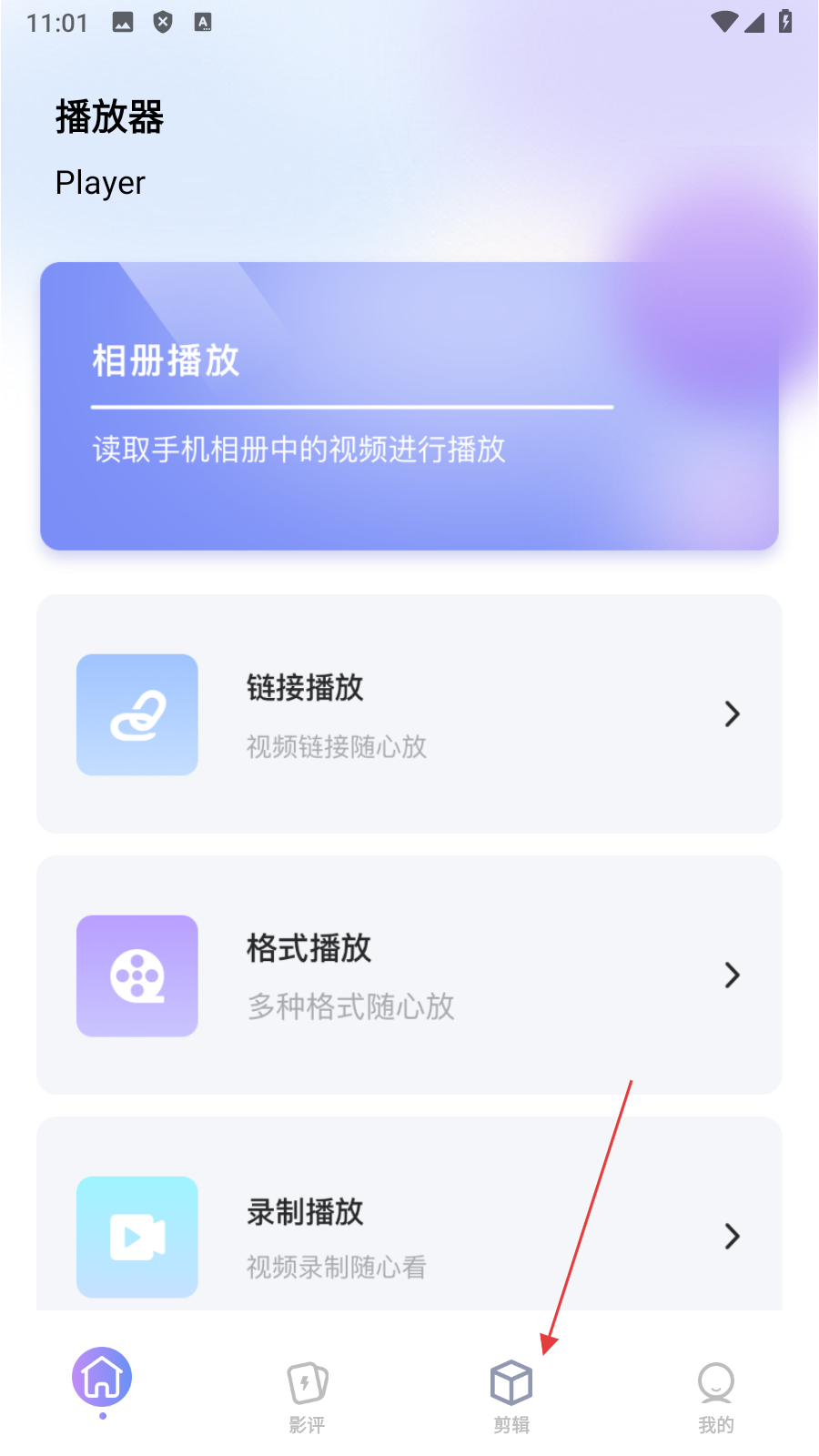Go to the home tab
Viewport: 819px width, 1456px height.
[x=102, y=1380]
